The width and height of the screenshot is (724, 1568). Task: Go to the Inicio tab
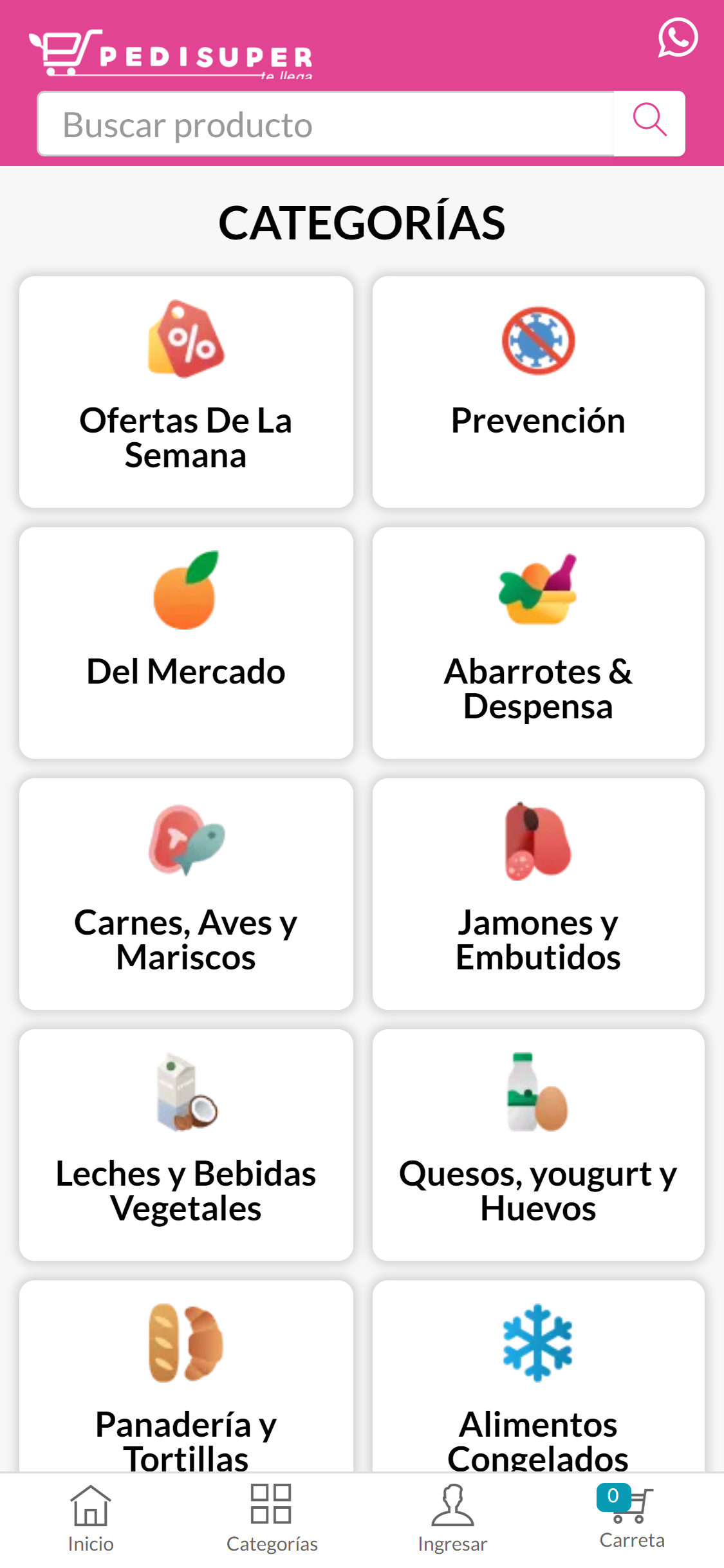coord(91,1519)
